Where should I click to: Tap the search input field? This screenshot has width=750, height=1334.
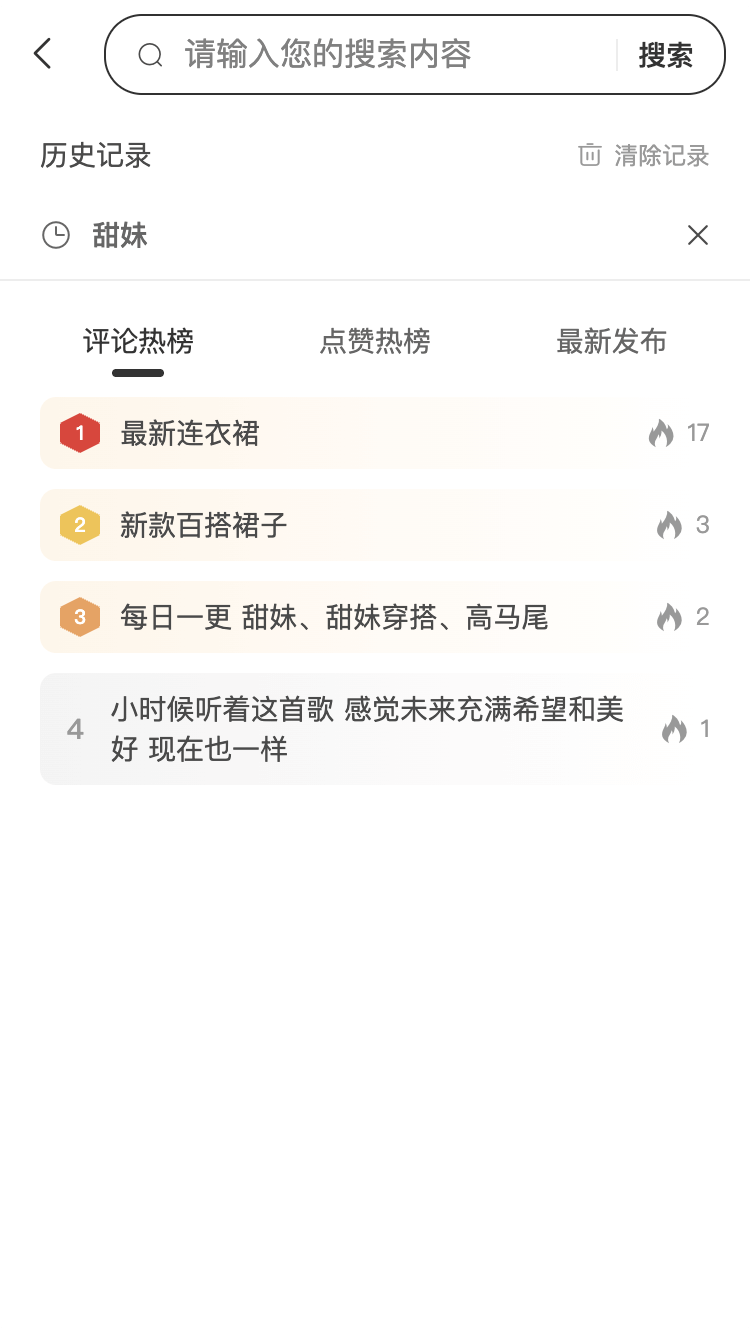coord(380,55)
